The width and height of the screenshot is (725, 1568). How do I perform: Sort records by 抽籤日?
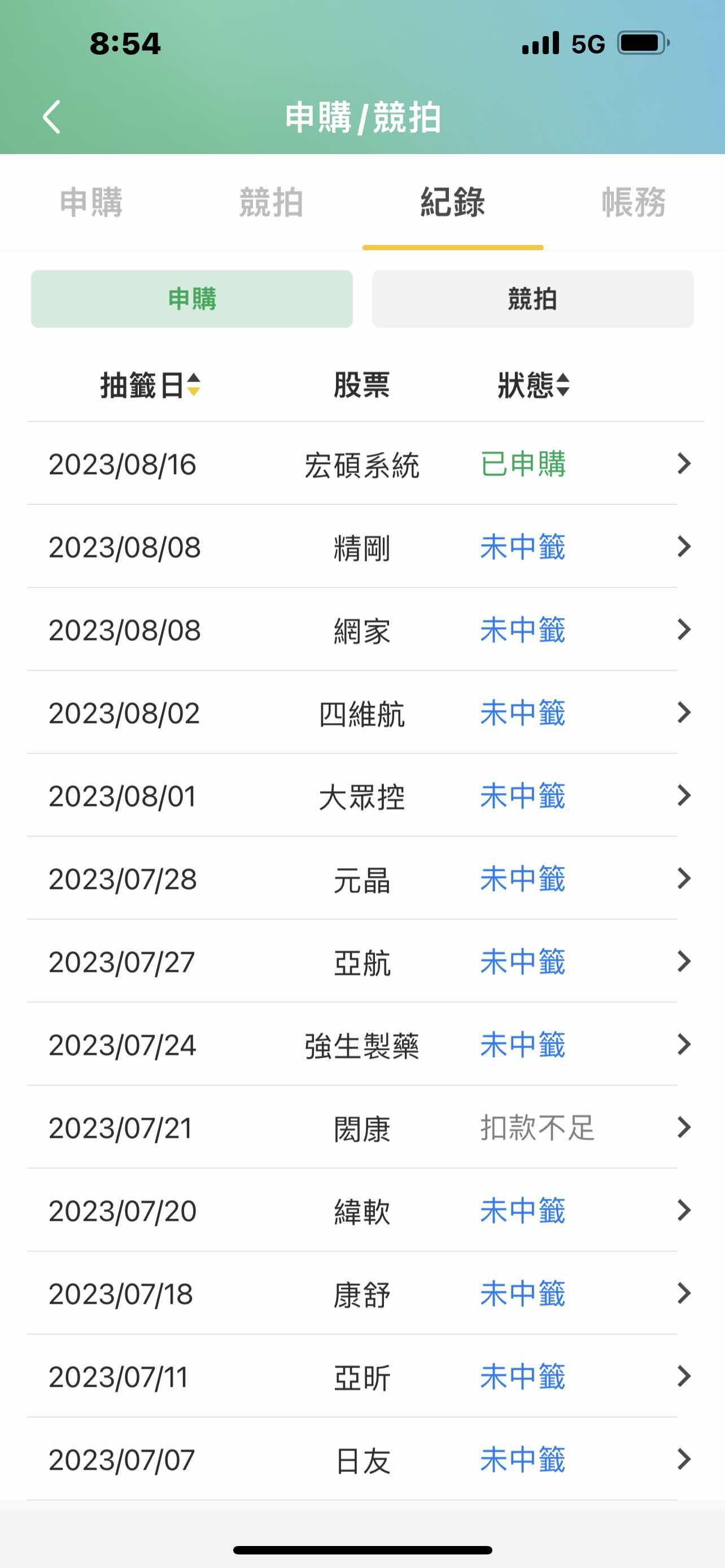point(150,386)
